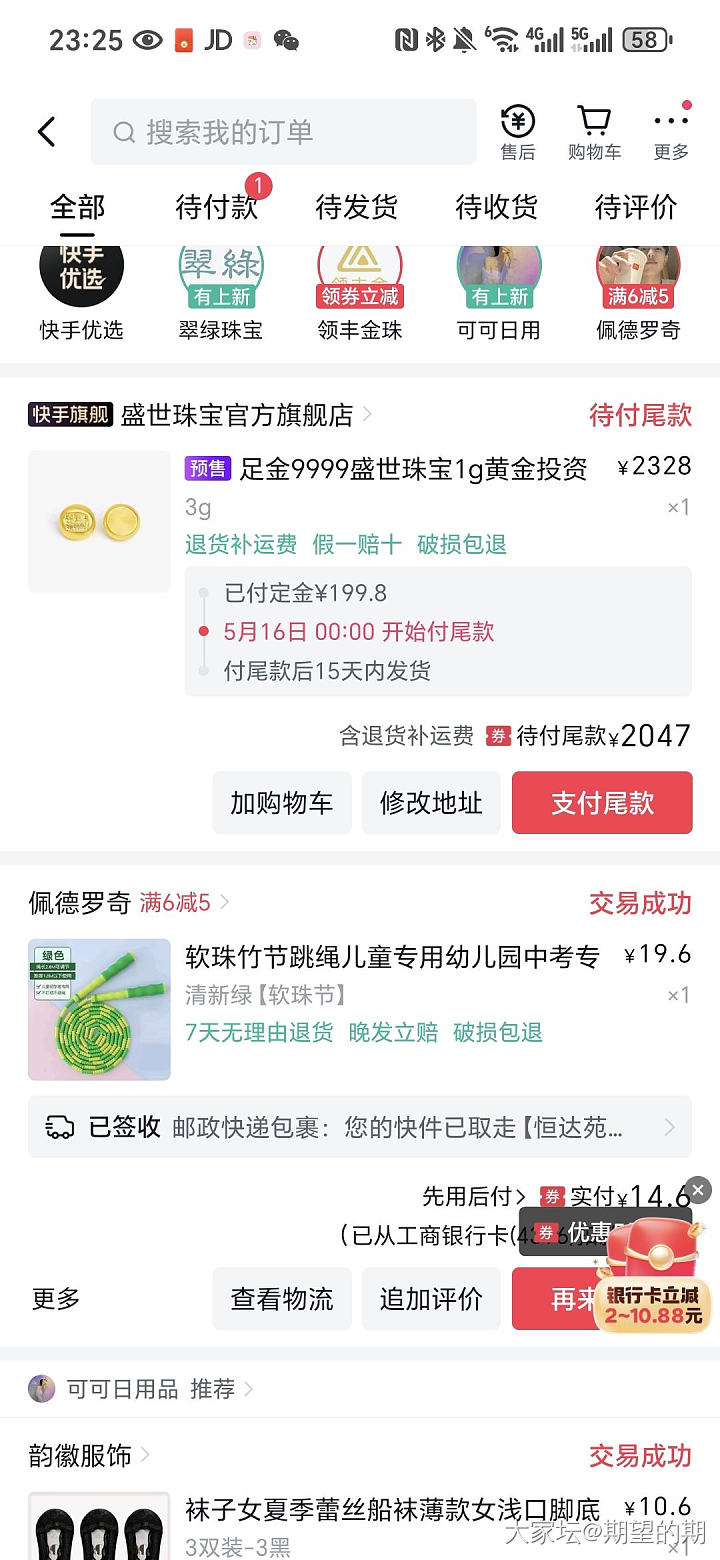Select the 待收货 tab
The height and width of the screenshot is (1560, 720).
[x=497, y=207]
